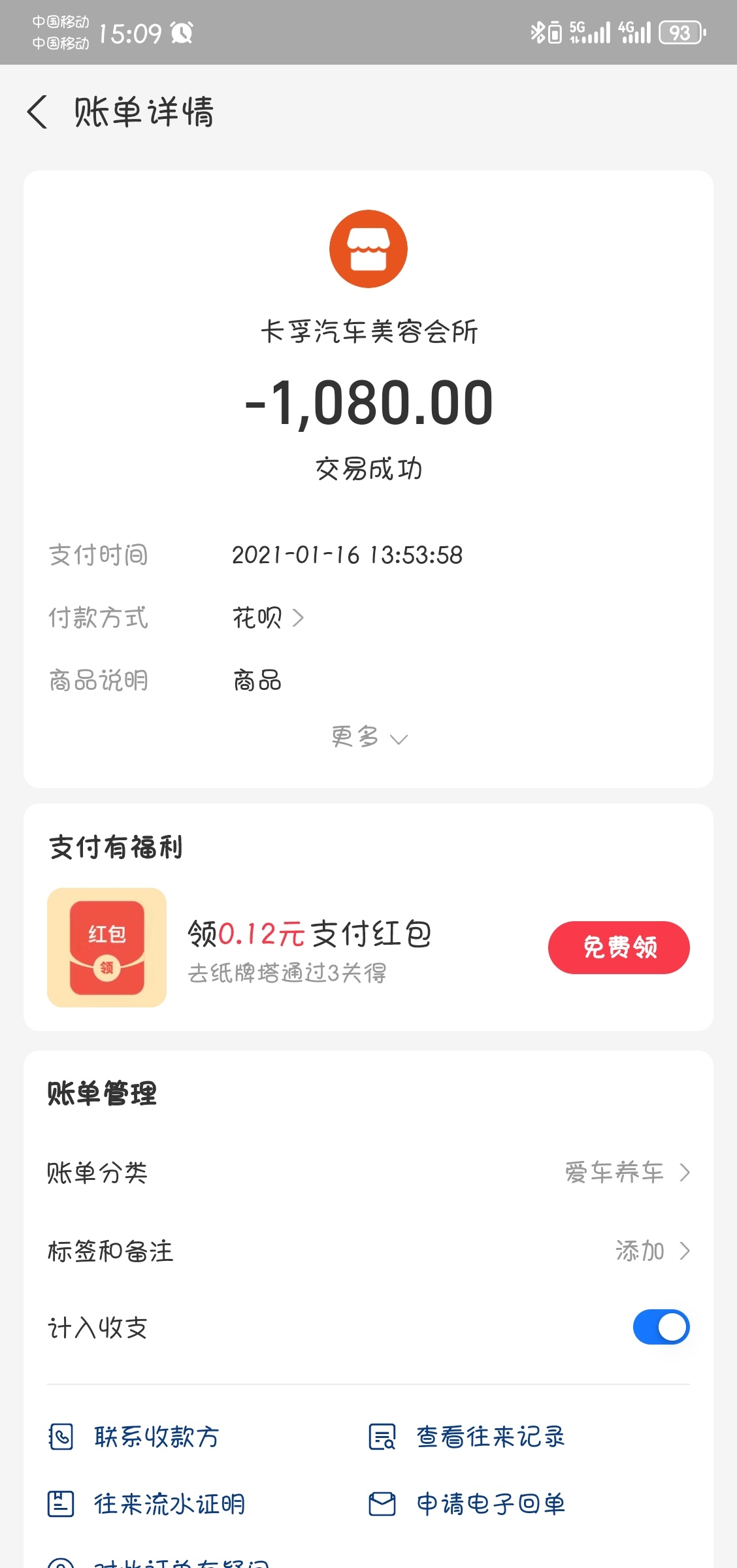Expand 更多 transaction details
Viewport: 737px width, 1568px height.
click(368, 738)
